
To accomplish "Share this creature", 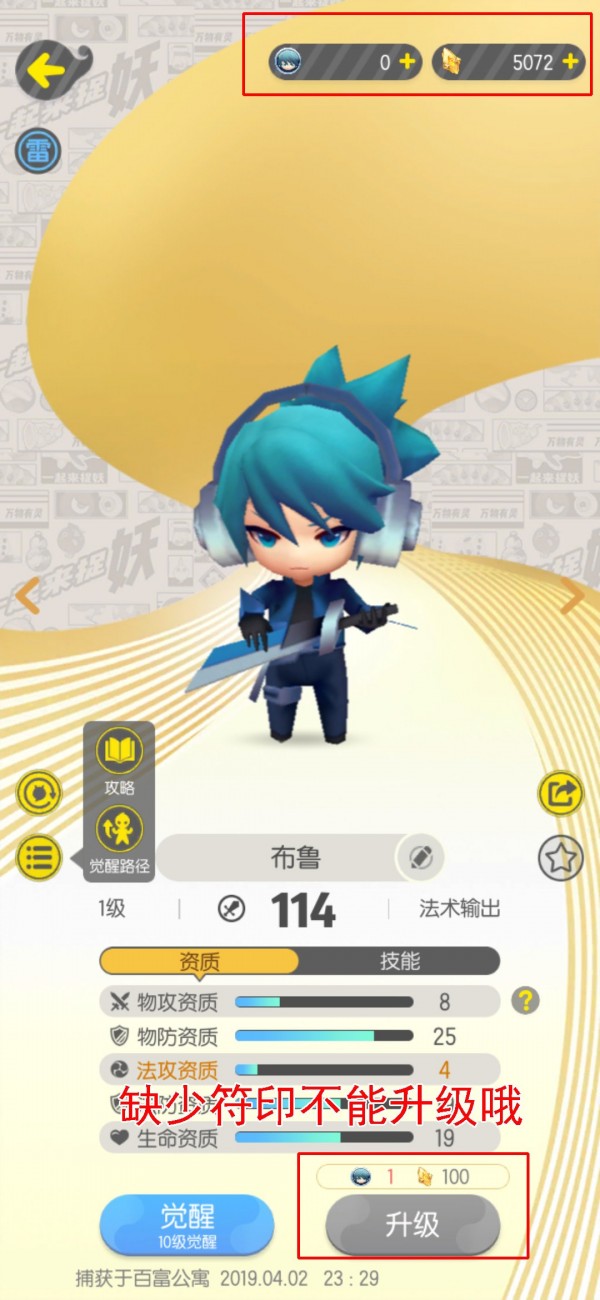I will point(561,794).
